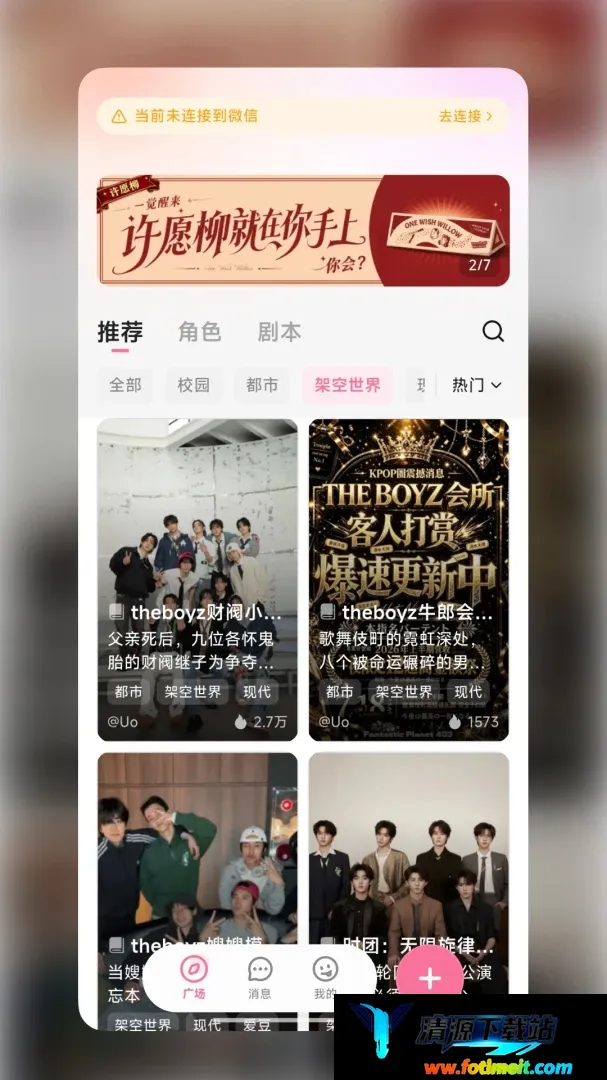Tap the pink plus create button
The height and width of the screenshot is (1080, 607).
point(429,978)
